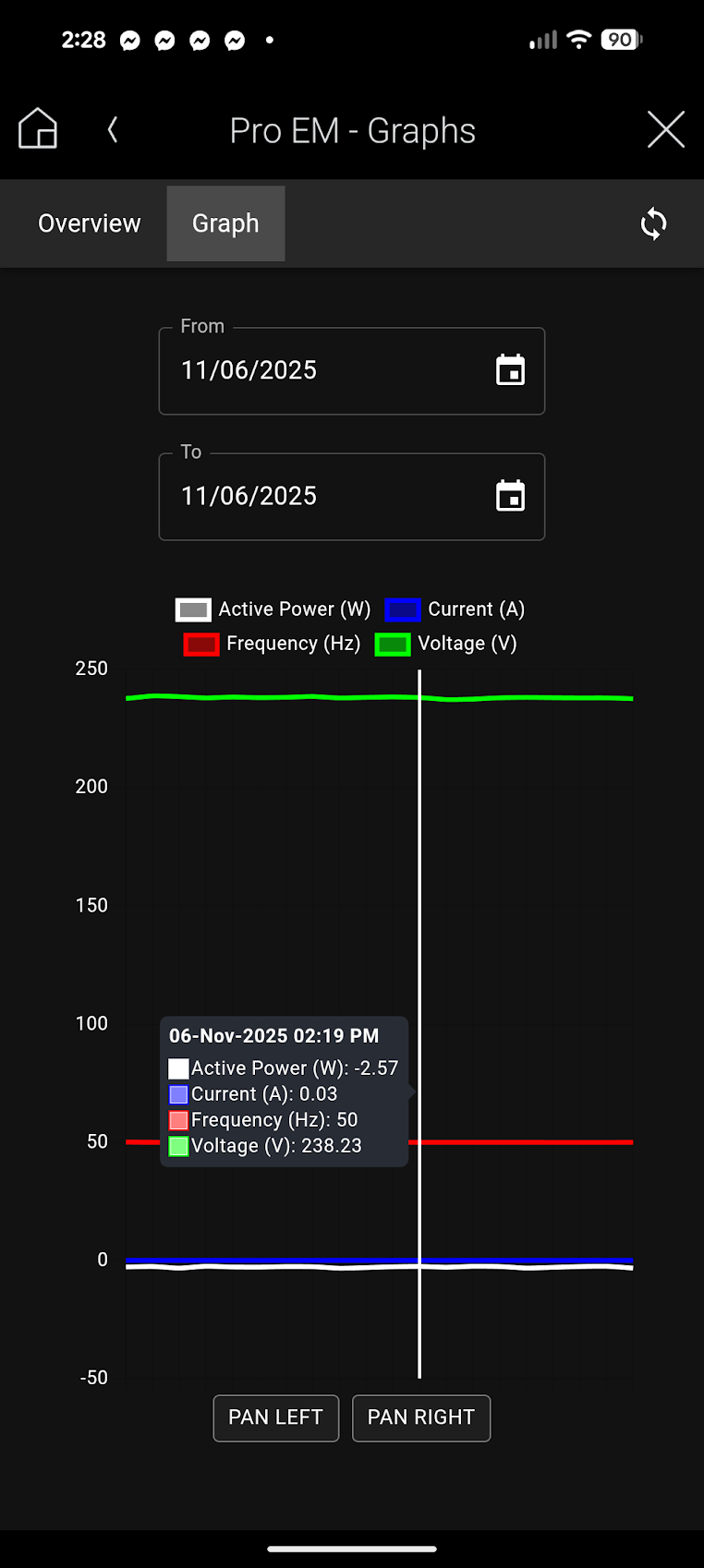Open the From date calendar picker

pos(510,370)
